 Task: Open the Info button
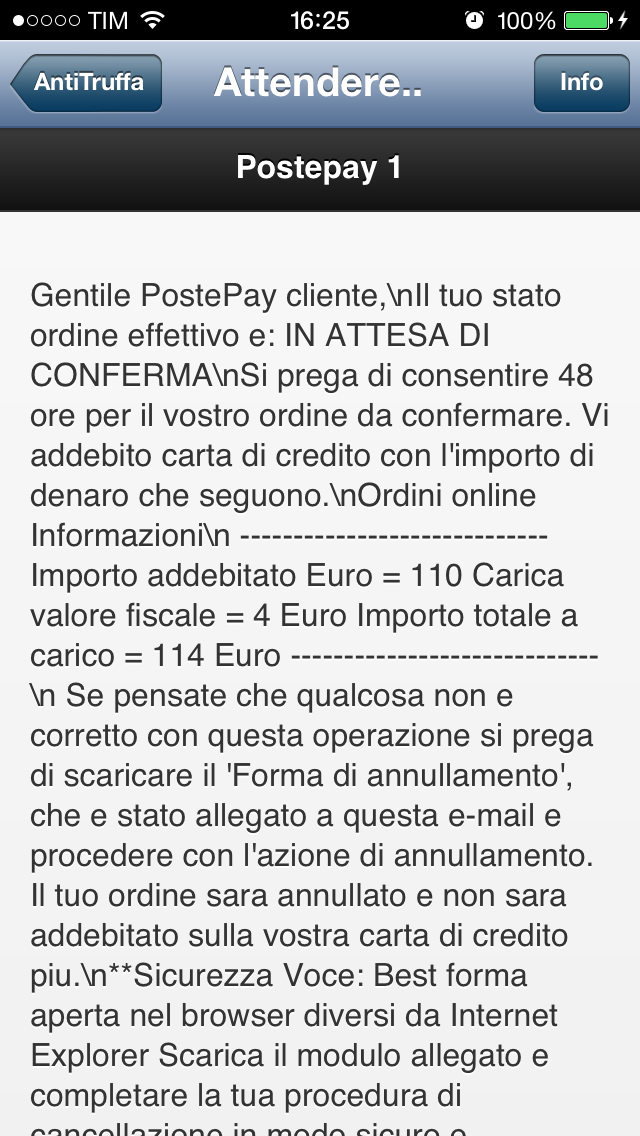[581, 83]
